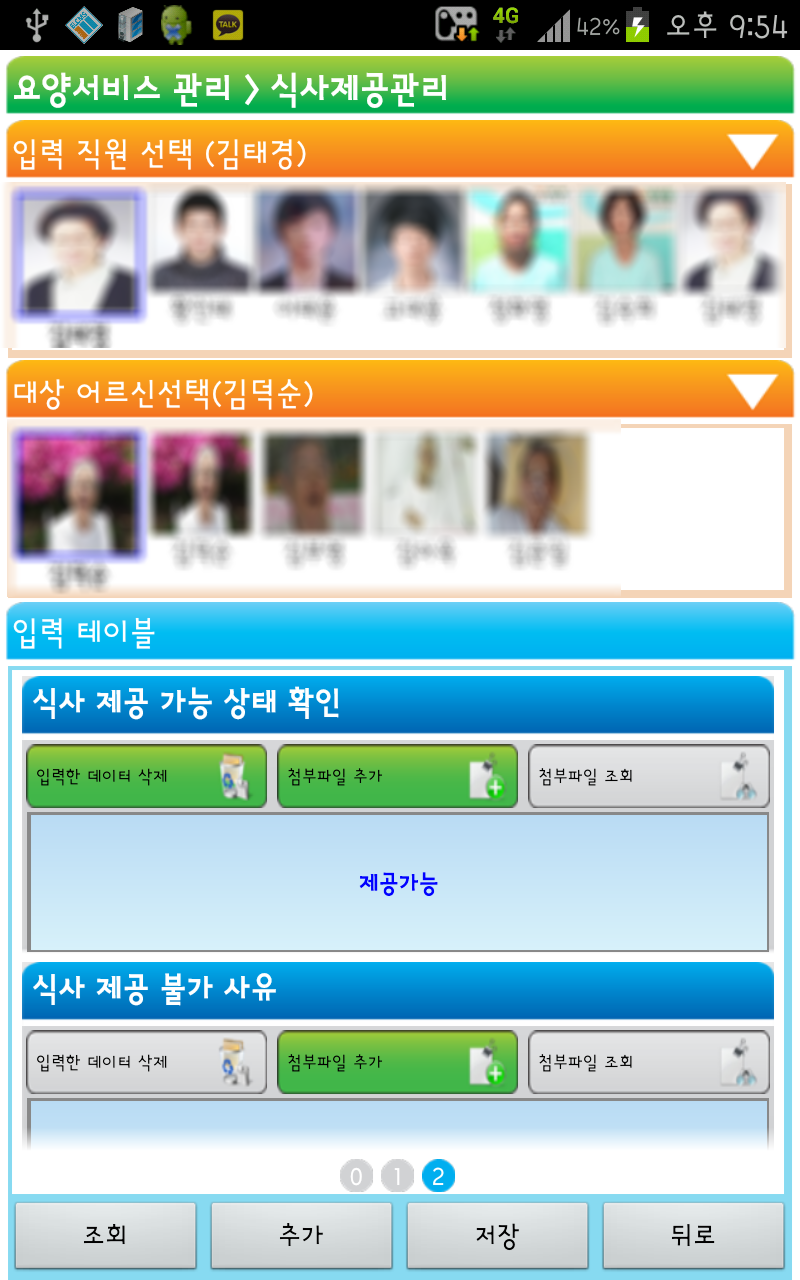
Task: Delete entered data under 식사 제공 불가 사유
Action: pos(147,1062)
